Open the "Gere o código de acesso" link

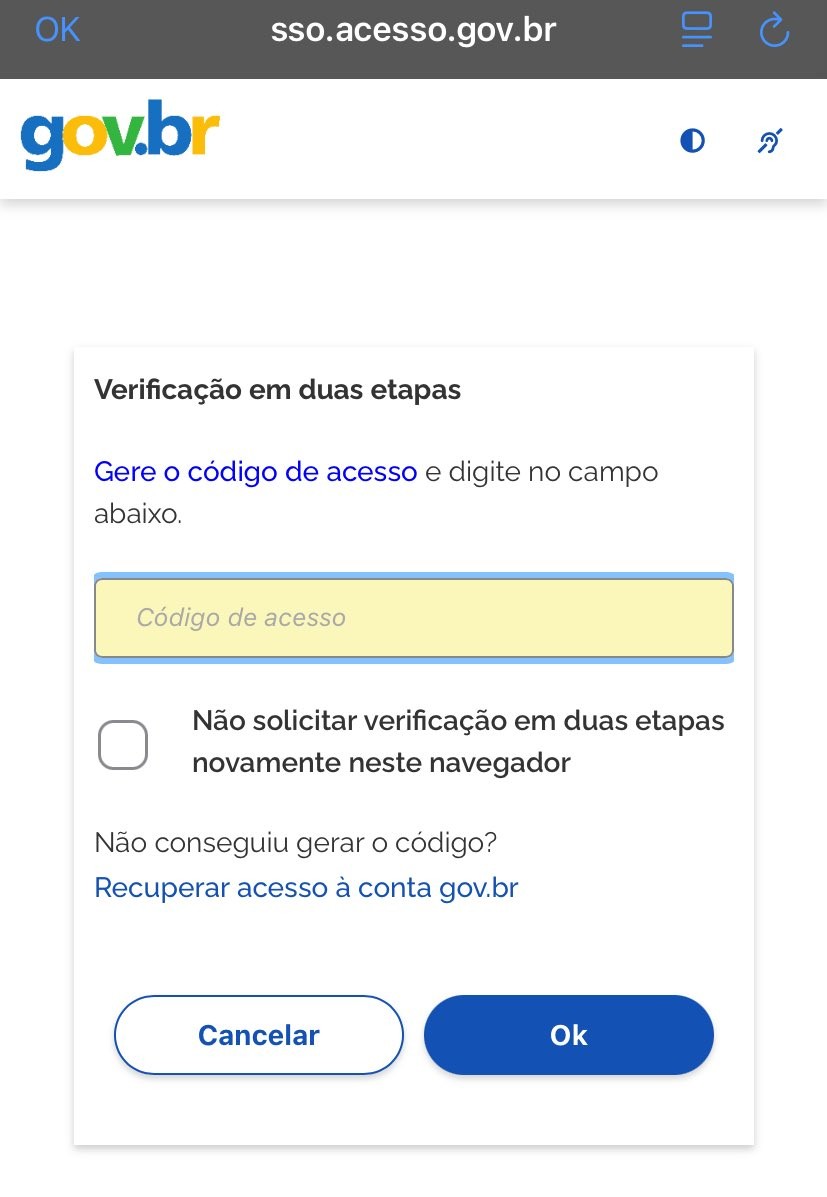255,471
